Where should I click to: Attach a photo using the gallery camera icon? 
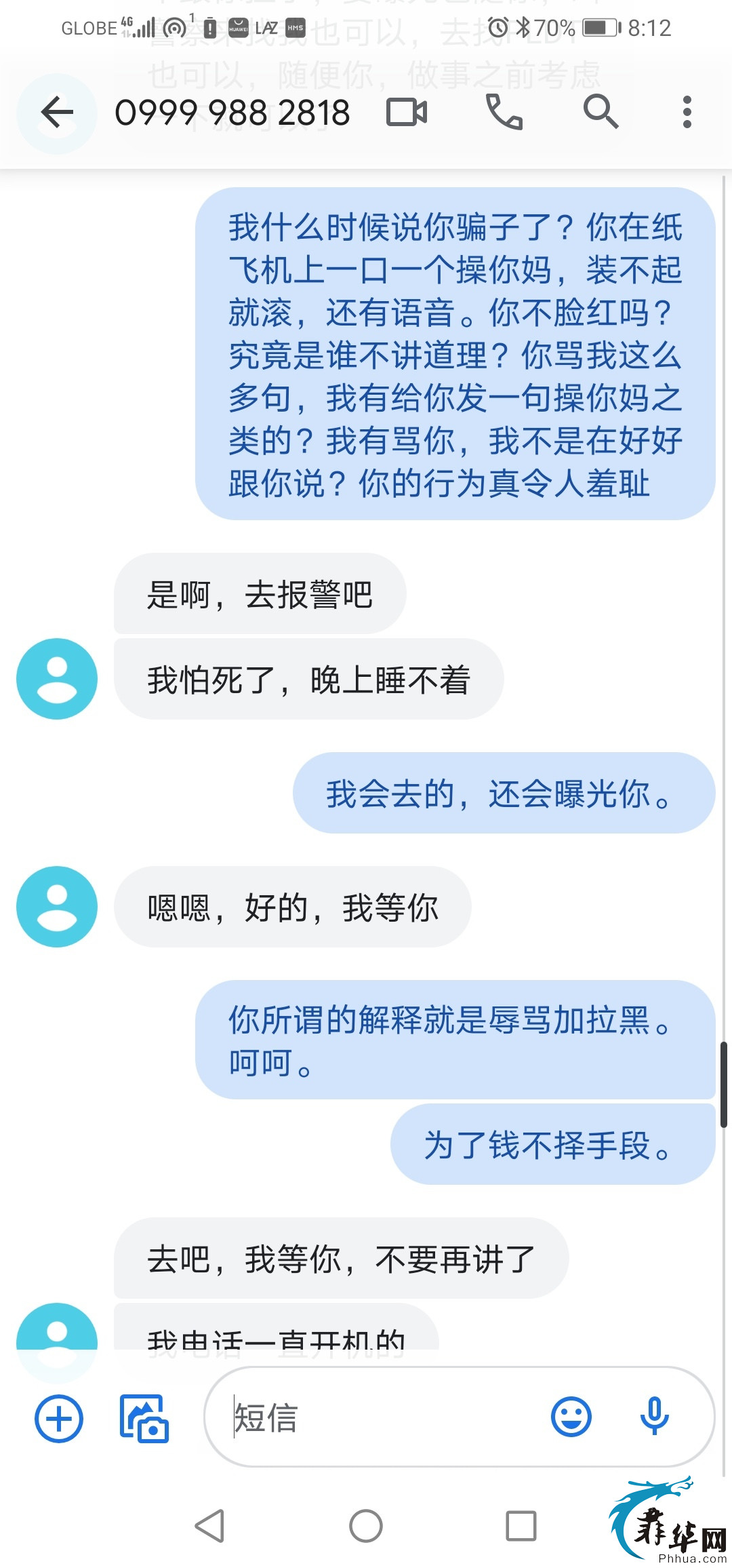(144, 1418)
